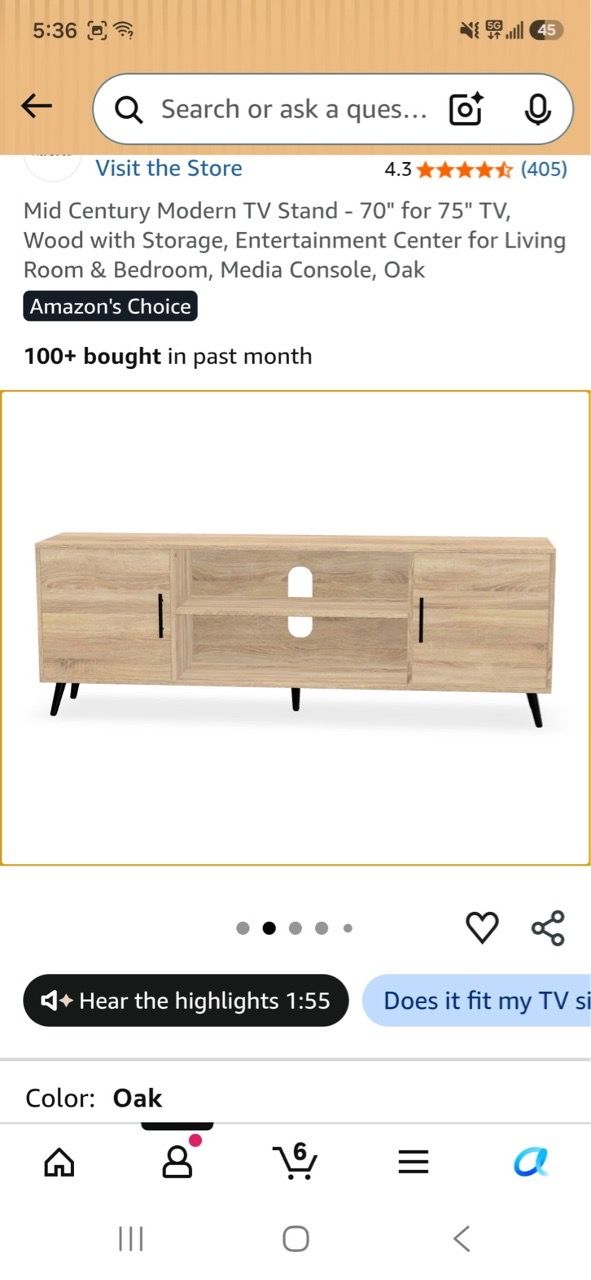The width and height of the screenshot is (591, 1280).
Task: Start voice search with the microphone
Action: pos(538,109)
